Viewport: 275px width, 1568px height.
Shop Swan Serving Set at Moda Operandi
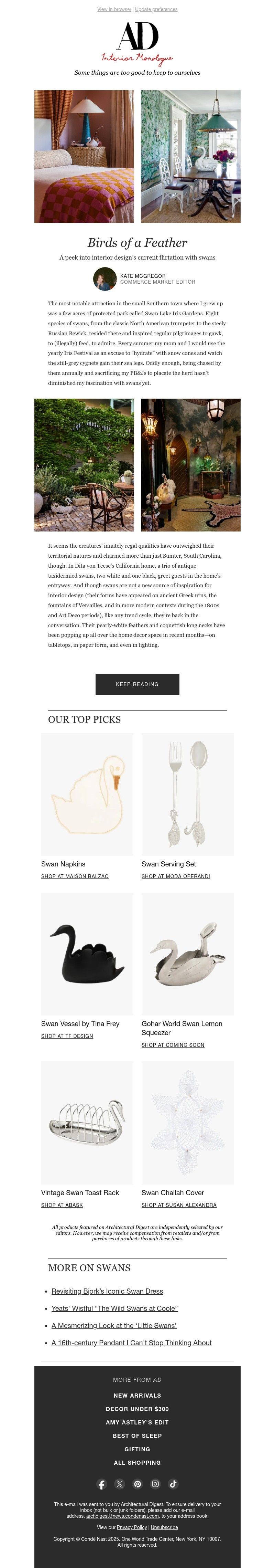(176, 876)
